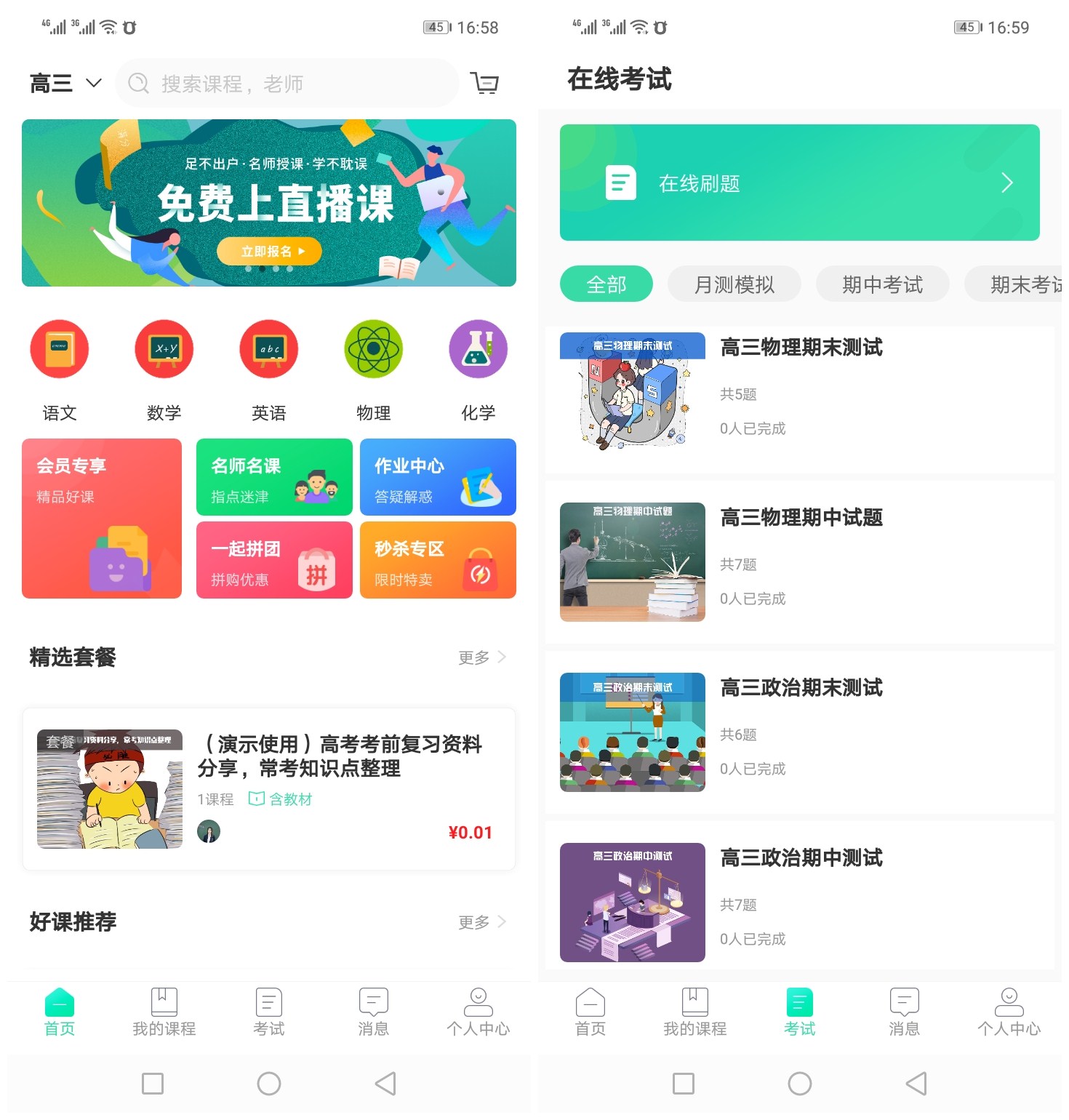Viewport: 1069px width, 1120px height.
Task: Open the 高三物理期末测试 exam
Action: point(799,393)
